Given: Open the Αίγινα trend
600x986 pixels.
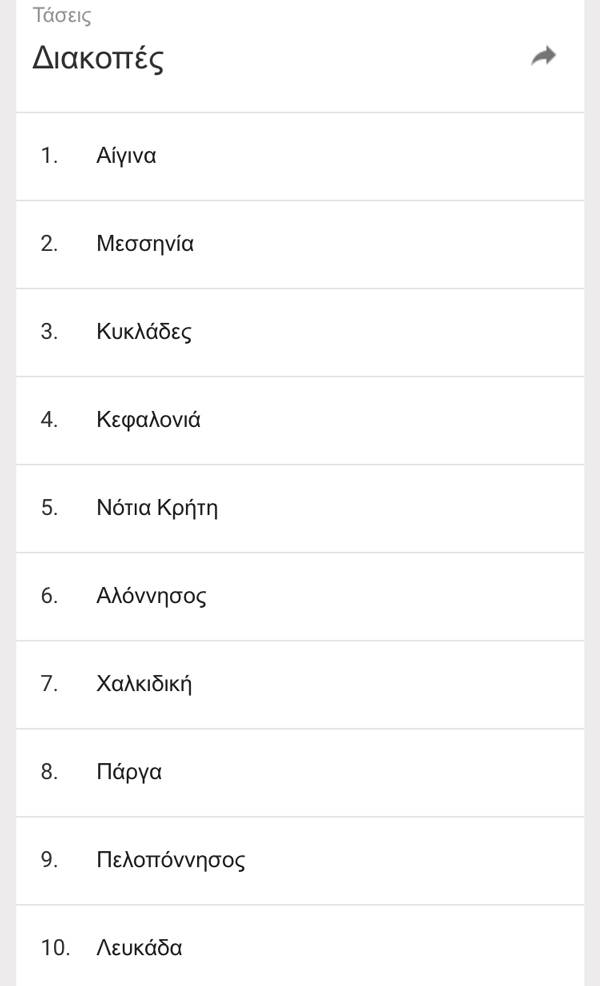Looking at the screenshot, I should click(x=300, y=157).
